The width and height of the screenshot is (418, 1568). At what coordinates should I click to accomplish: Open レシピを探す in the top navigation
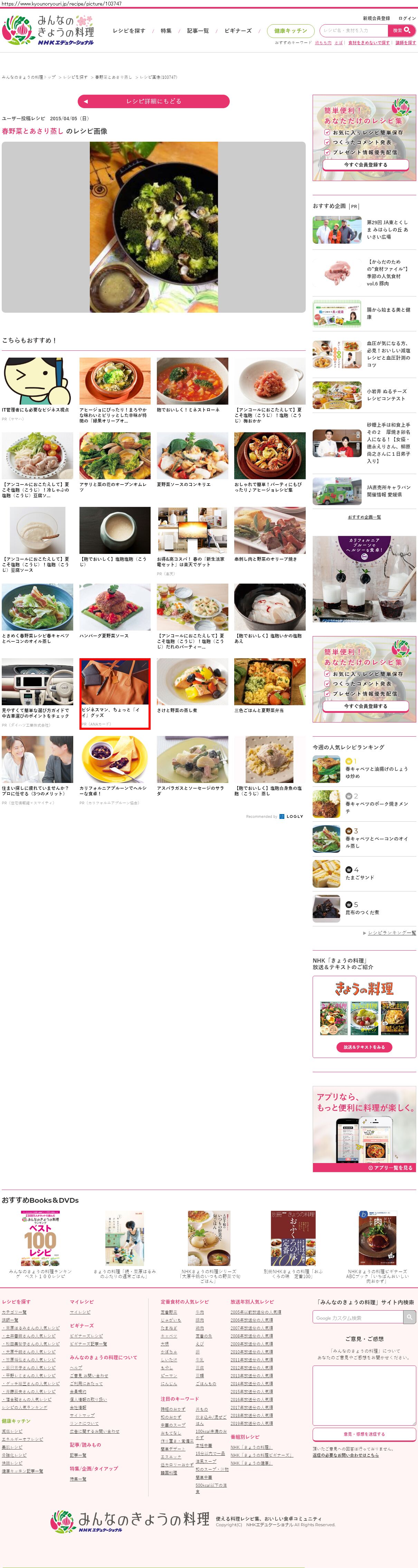click(129, 31)
